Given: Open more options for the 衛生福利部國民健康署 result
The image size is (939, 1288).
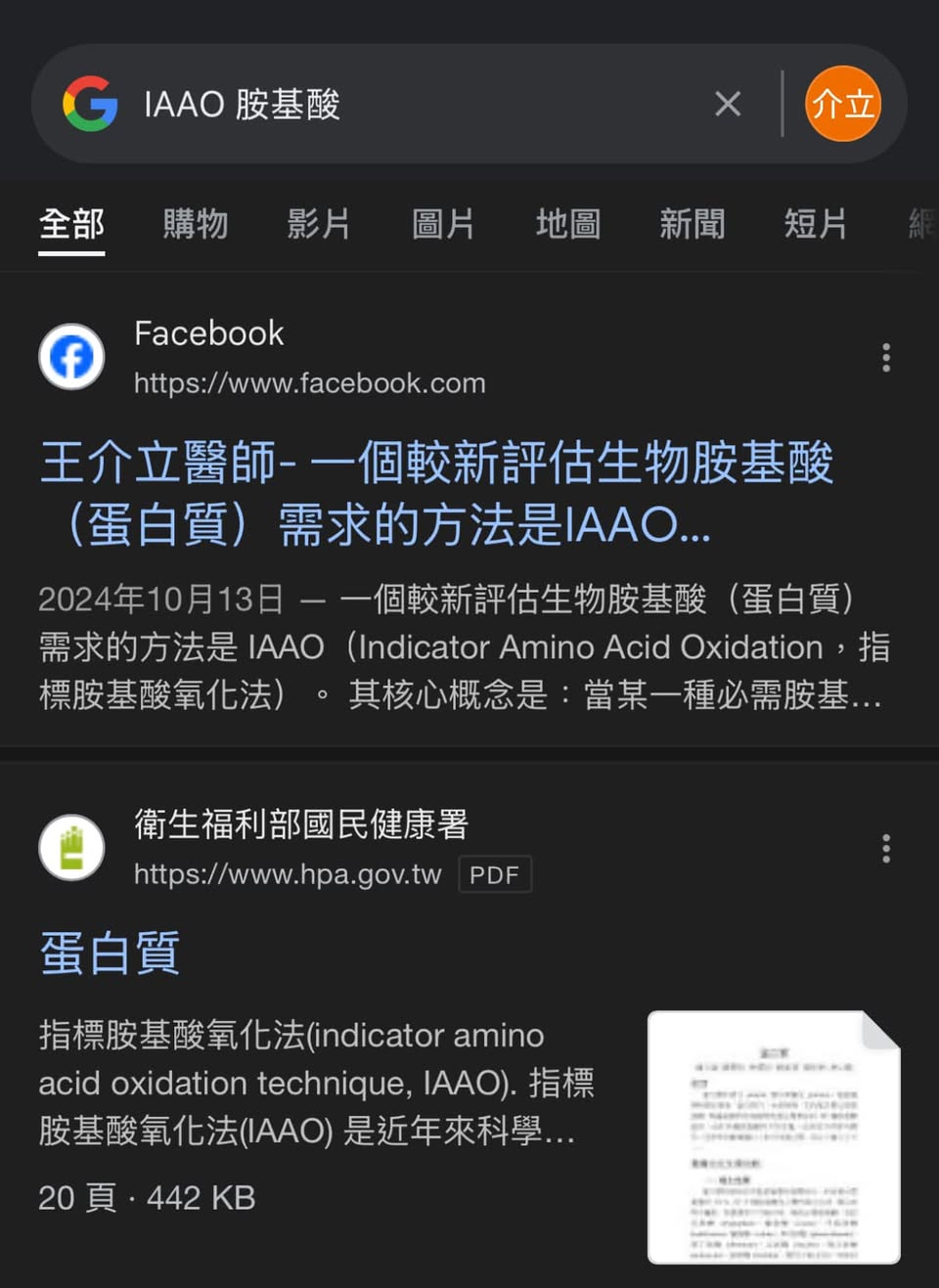Looking at the screenshot, I should [x=886, y=848].
